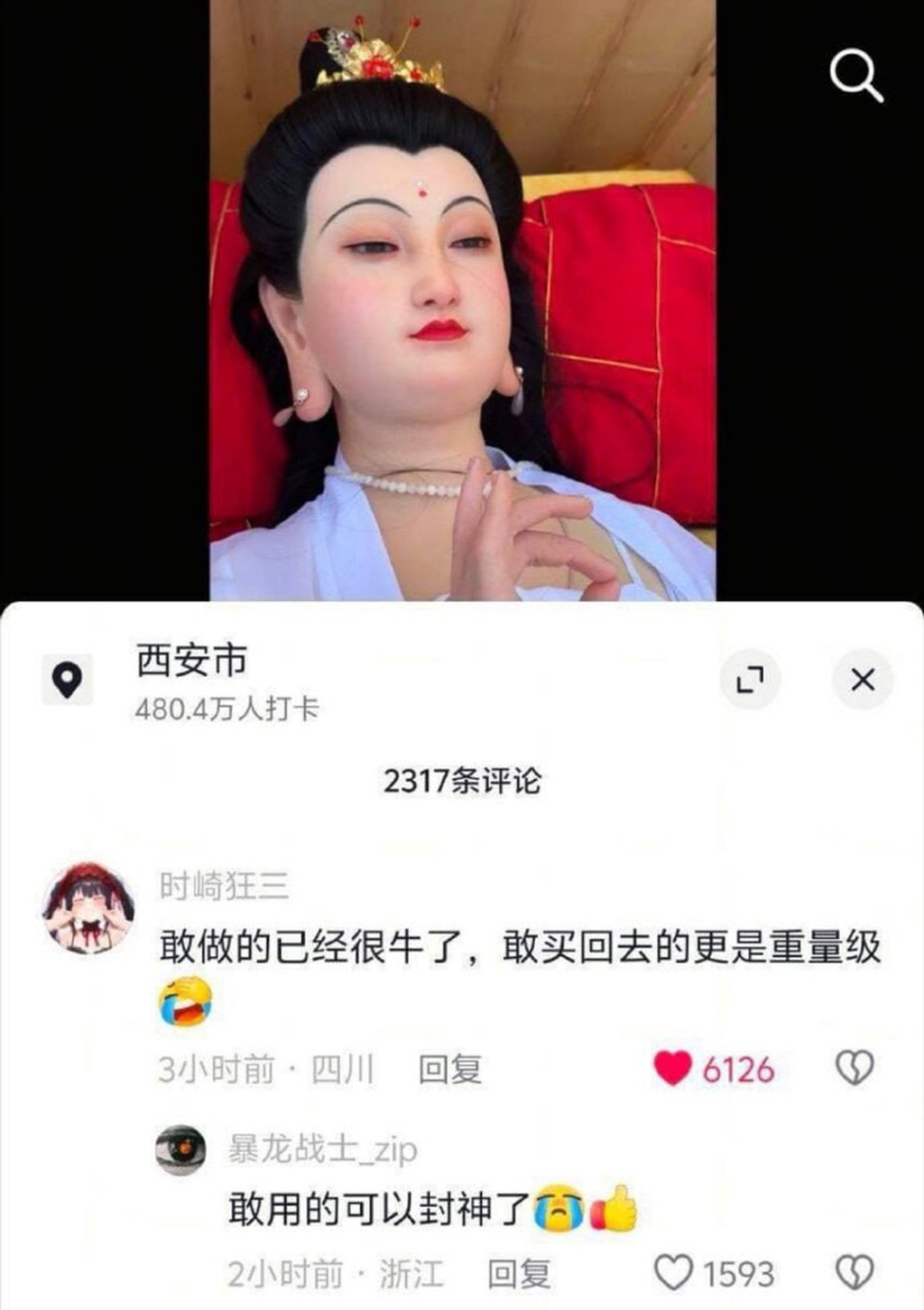Close the comments panel
The height and width of the screenshot is (1310, 924).
(x=863, y=679)
